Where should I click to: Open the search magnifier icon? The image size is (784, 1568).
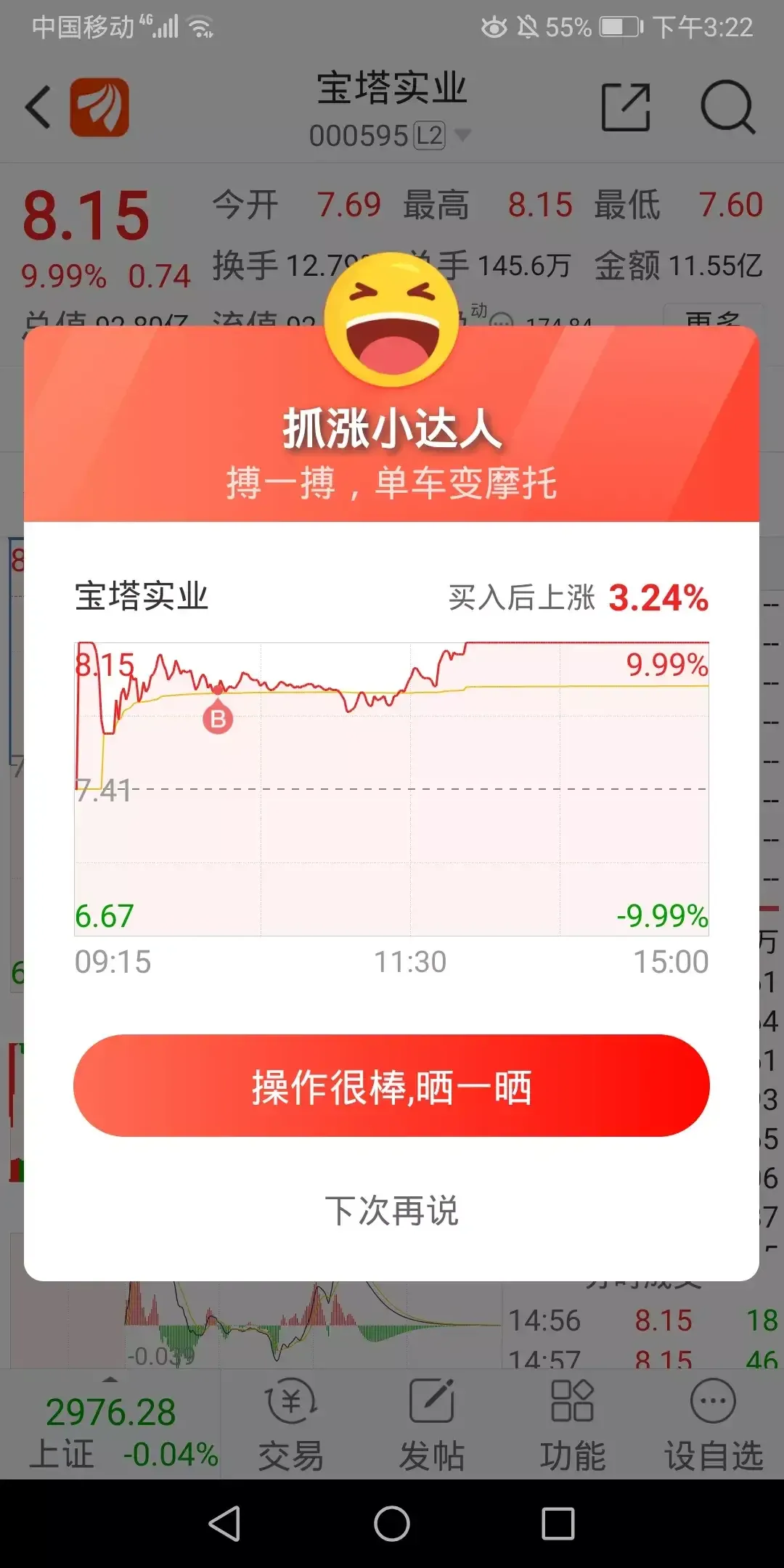pos(727,107)
